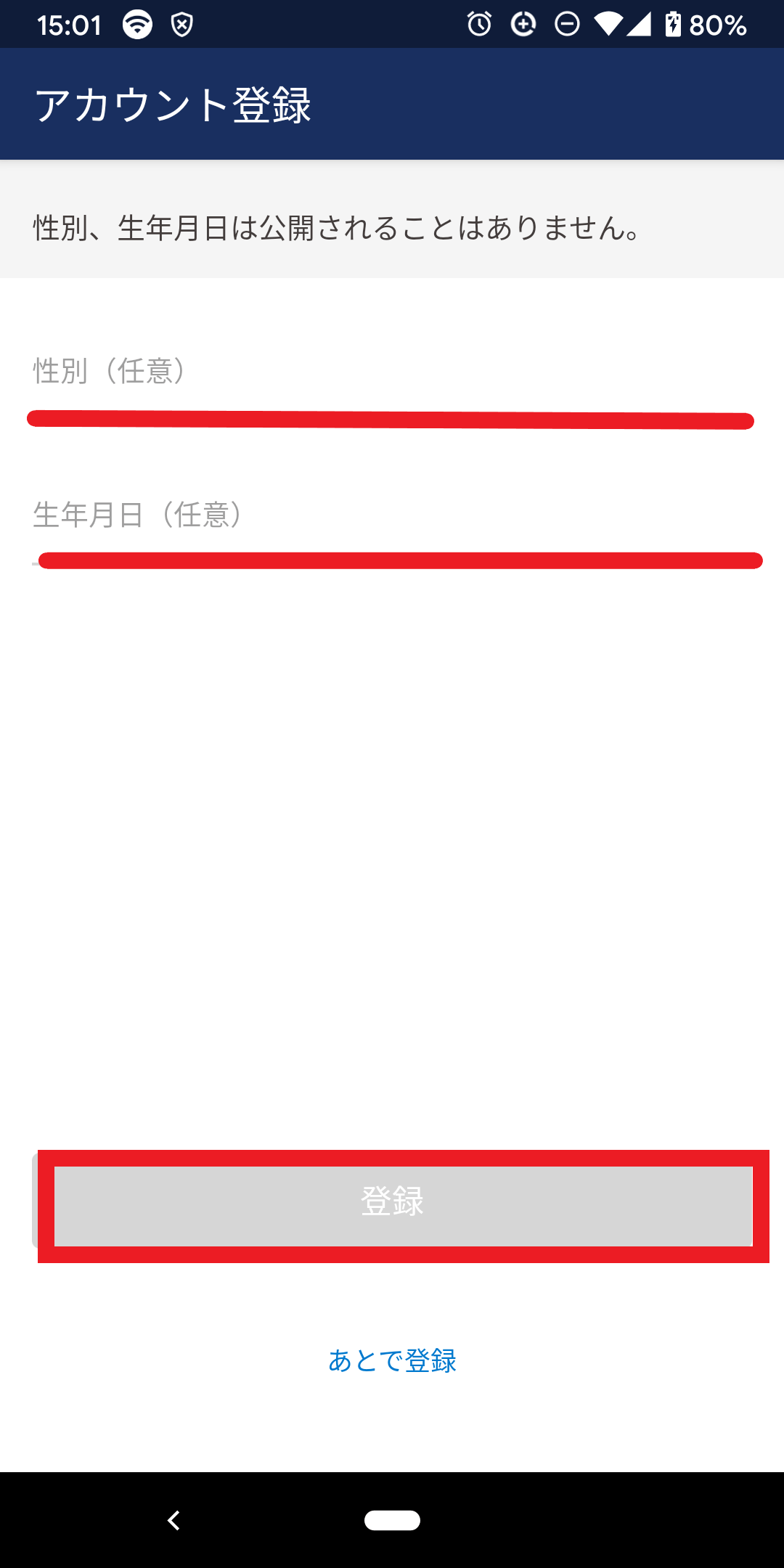Choose あとで登録 to register later
784x1568 pixels.
(x=392, y=1360)
